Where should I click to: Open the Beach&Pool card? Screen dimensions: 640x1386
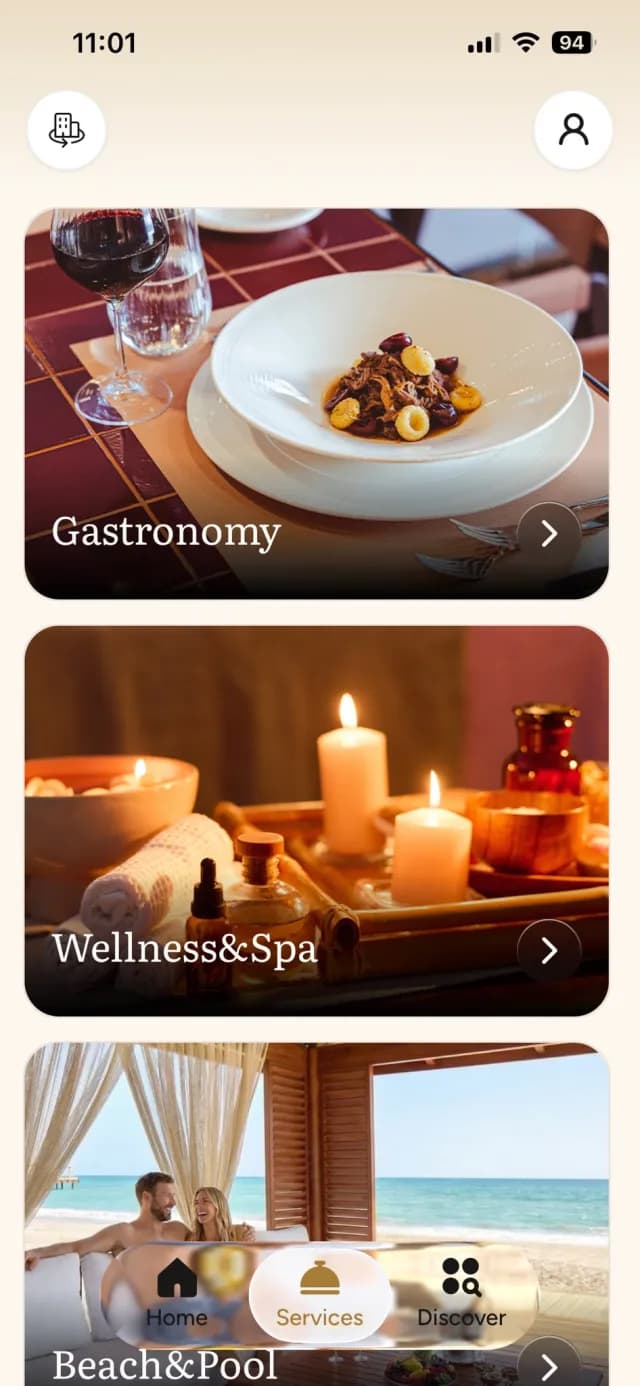pyautogui.click(x=316, y=1214)
